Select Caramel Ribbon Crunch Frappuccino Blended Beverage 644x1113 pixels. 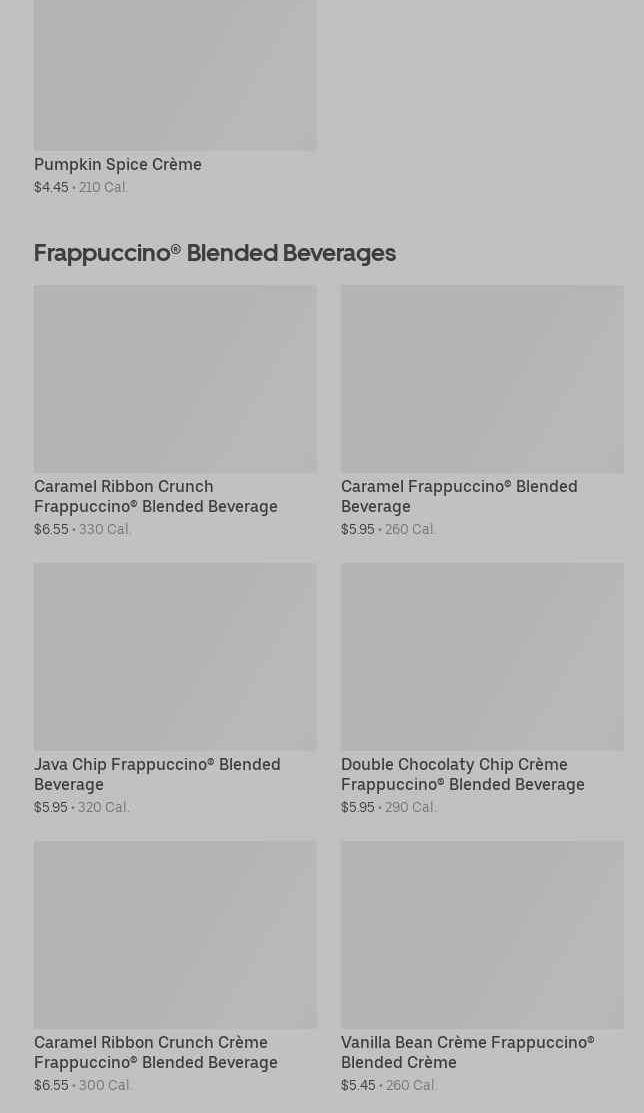(175, 411)
